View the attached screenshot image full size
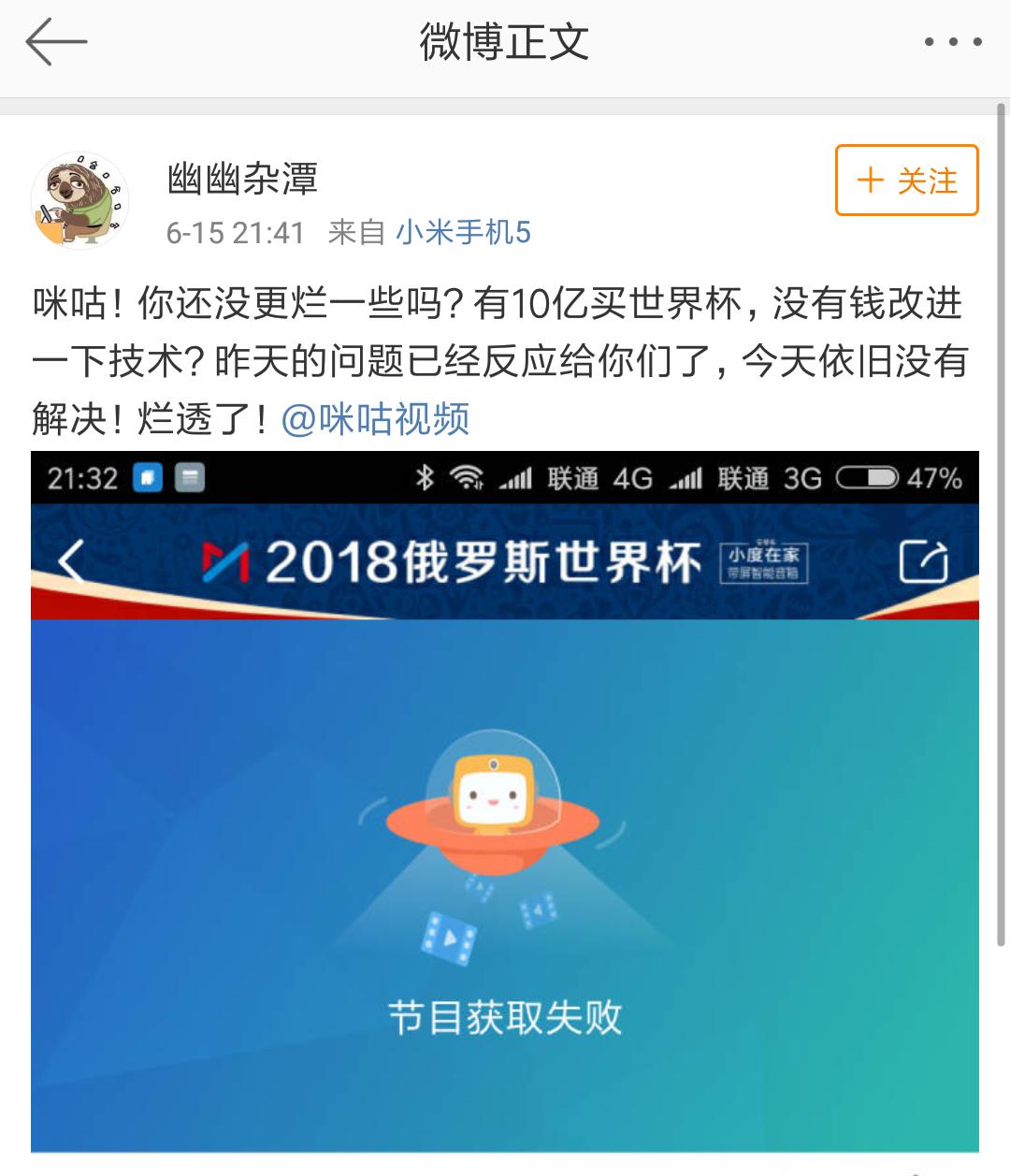 coord(505,805)
